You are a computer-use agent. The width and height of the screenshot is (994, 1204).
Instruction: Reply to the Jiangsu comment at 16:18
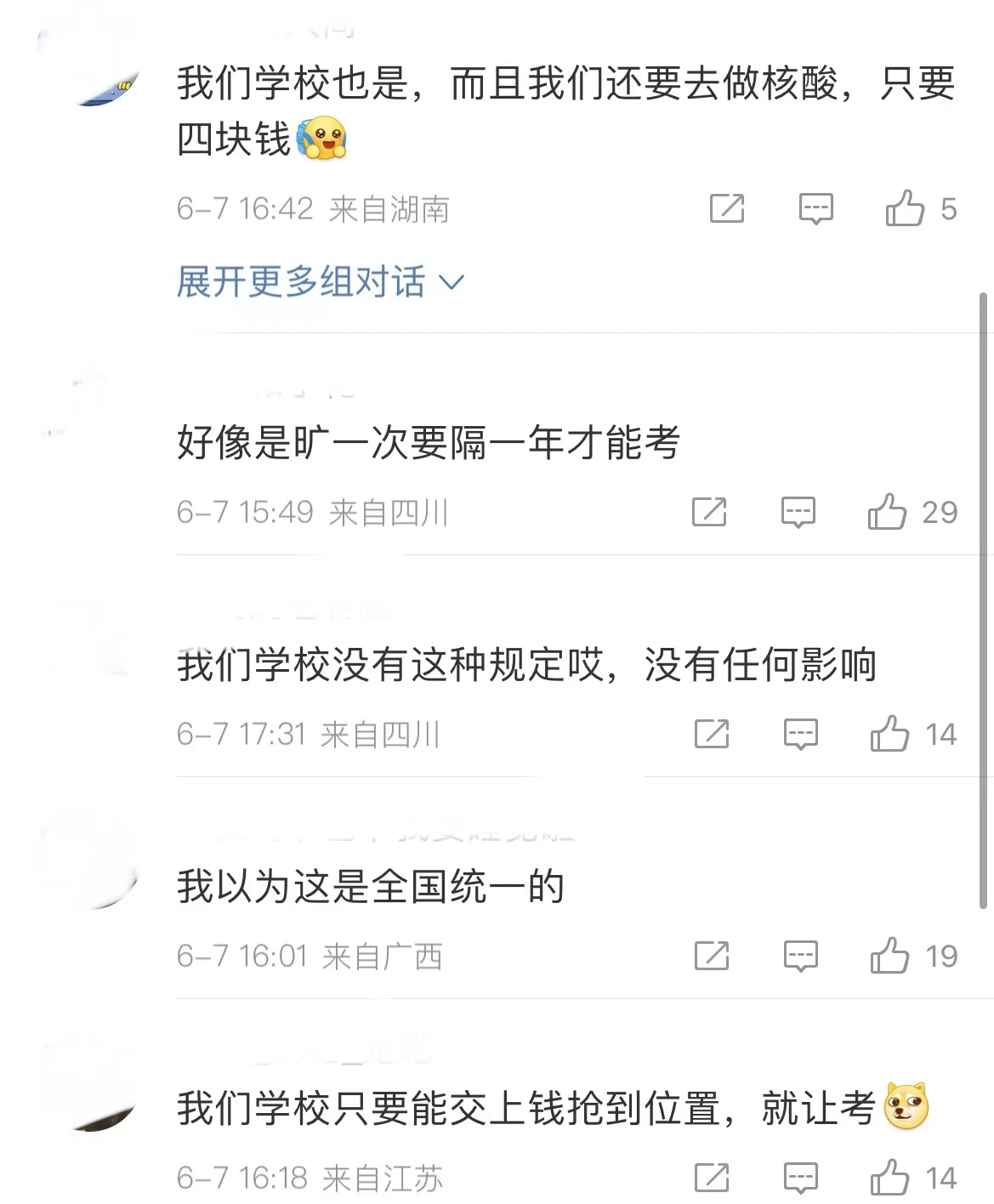coord(800,1178)
